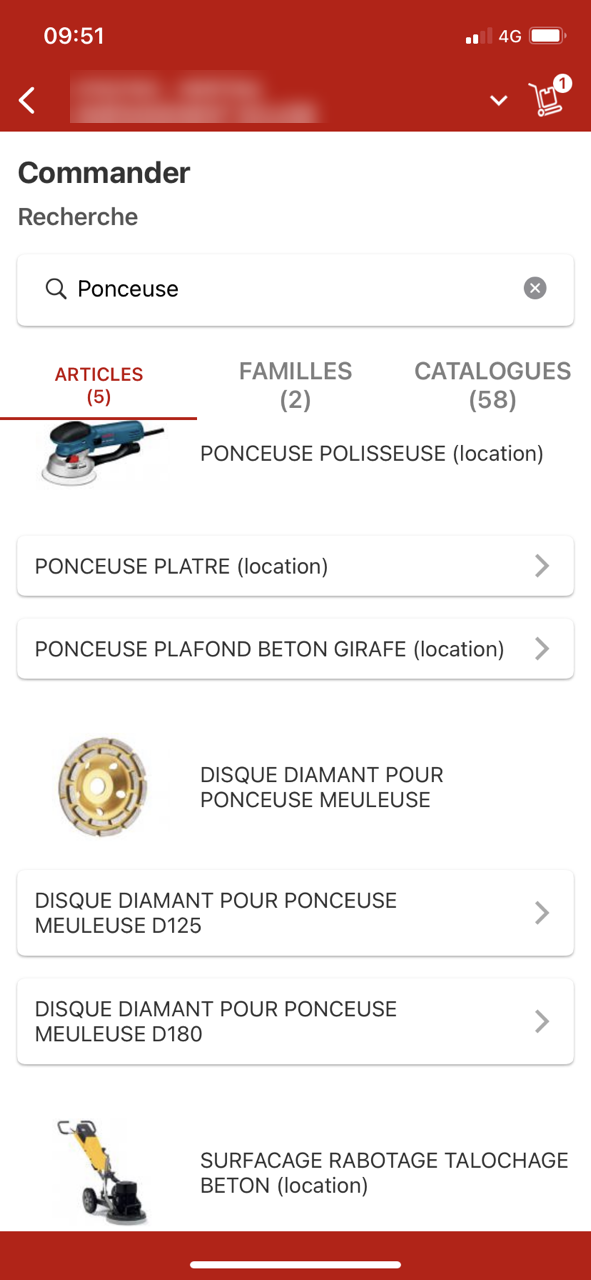Screen dimensions: 591x1280
Task: Open DISQUE DIAMANT POUR PONCEUSE MEULEUSE D180
Action: 295,1021
